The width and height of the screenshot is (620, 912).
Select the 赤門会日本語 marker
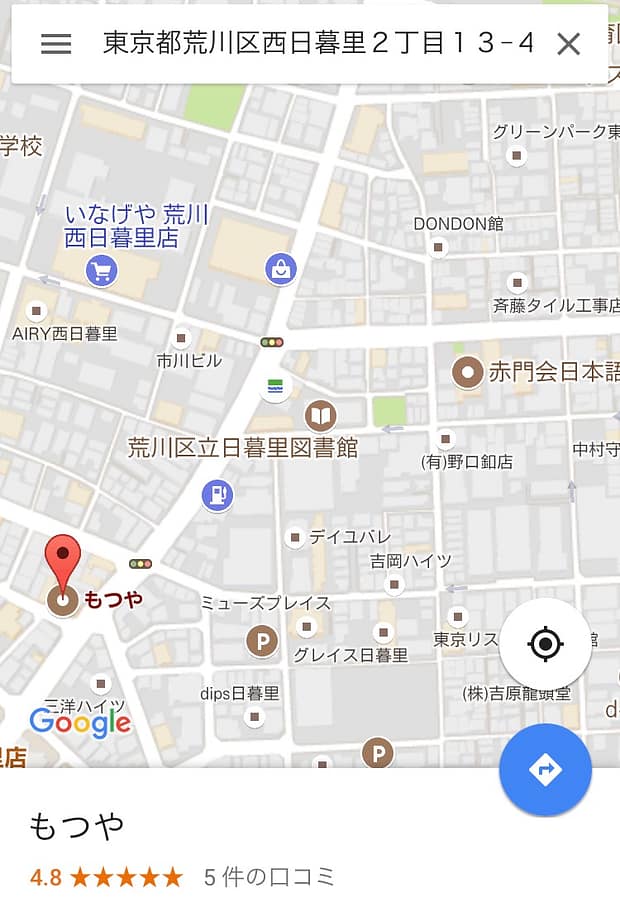[x=466, y=373]
